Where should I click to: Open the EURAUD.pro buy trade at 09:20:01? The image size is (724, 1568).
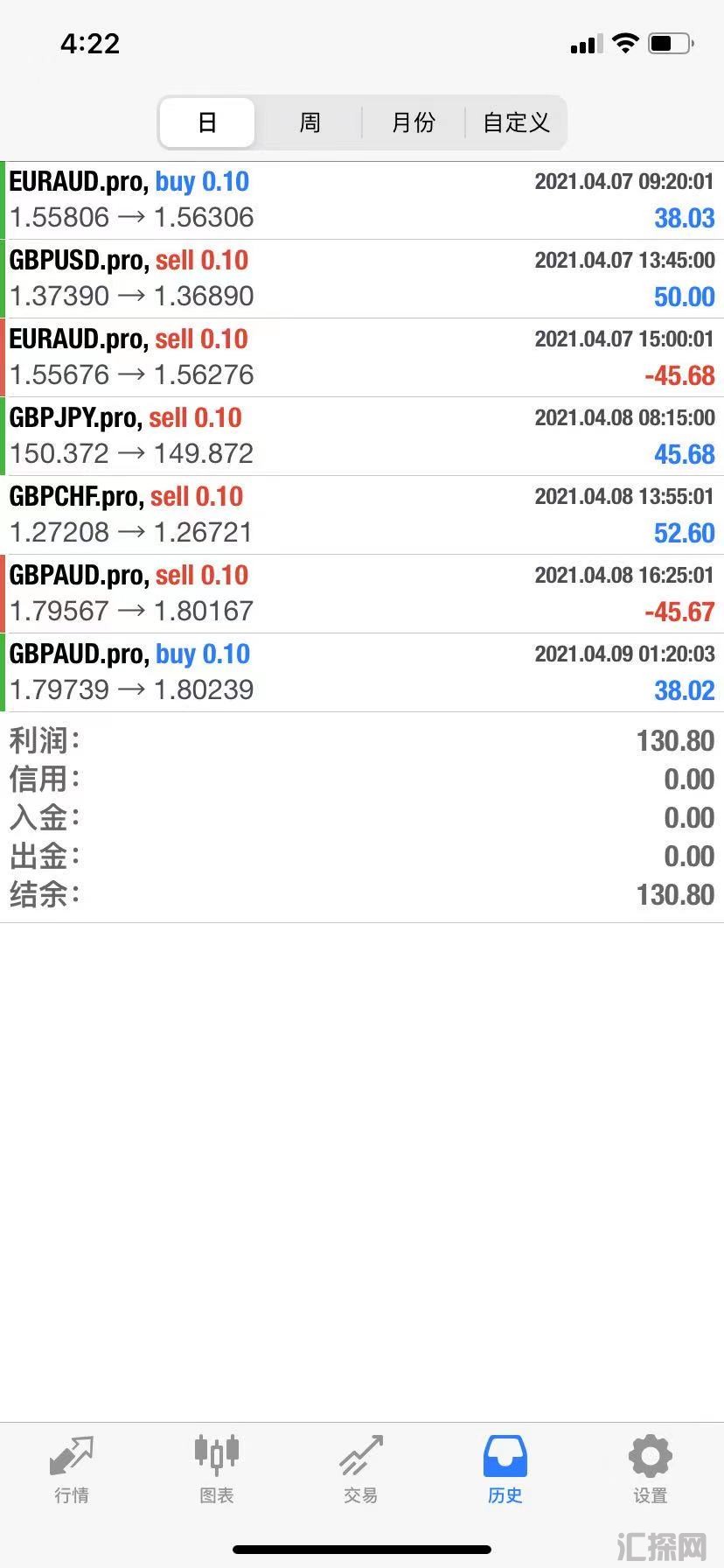(x=362, y=200)
